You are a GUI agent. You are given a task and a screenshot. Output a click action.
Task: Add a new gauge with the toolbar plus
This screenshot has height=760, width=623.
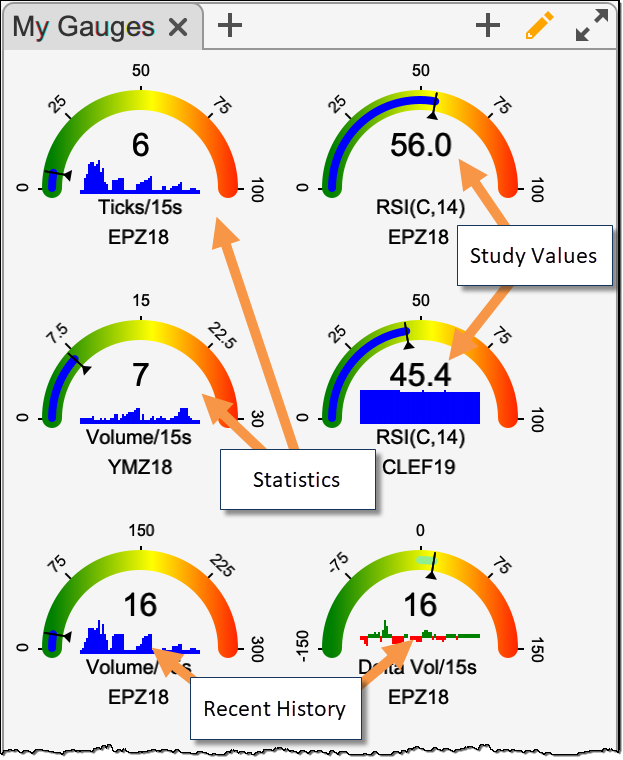[x=487, y=26]
